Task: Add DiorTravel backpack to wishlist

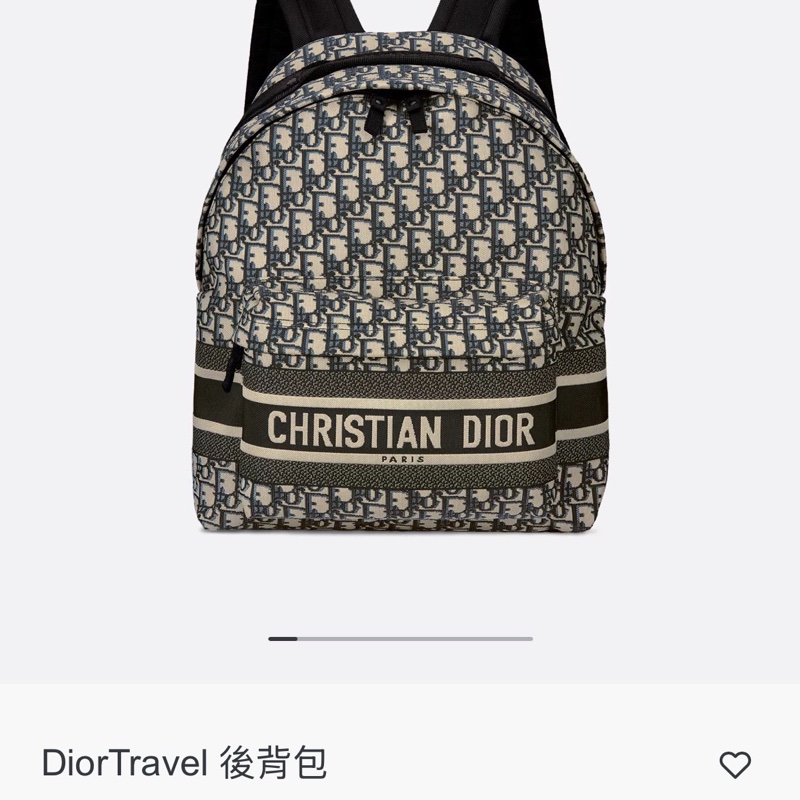Action: pyautogui.click(x=735, y=765)
